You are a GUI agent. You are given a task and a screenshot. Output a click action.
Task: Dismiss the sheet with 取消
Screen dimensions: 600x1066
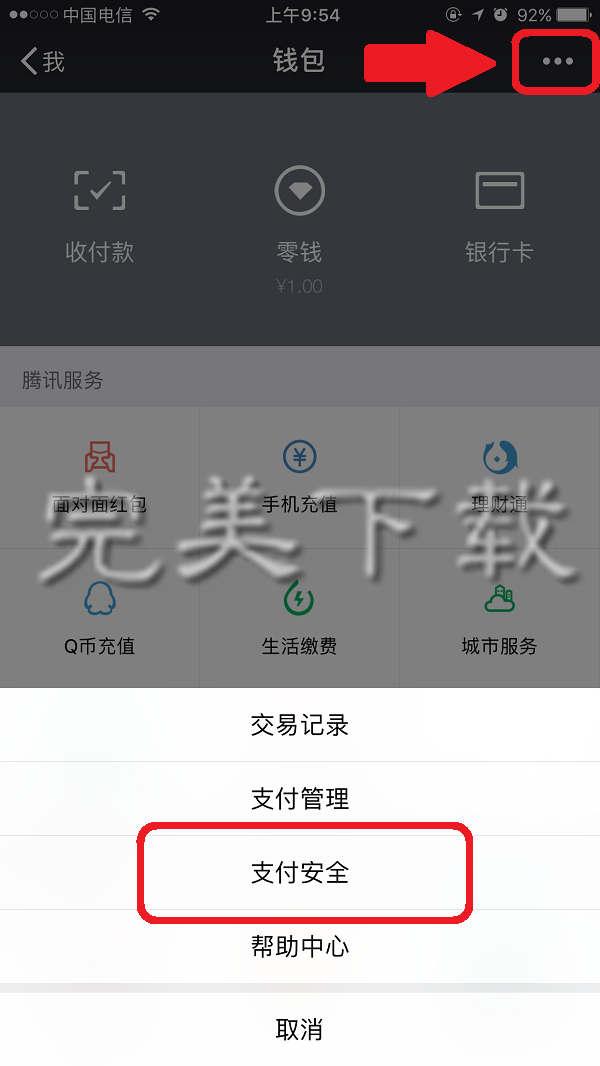pos(300,1029)
